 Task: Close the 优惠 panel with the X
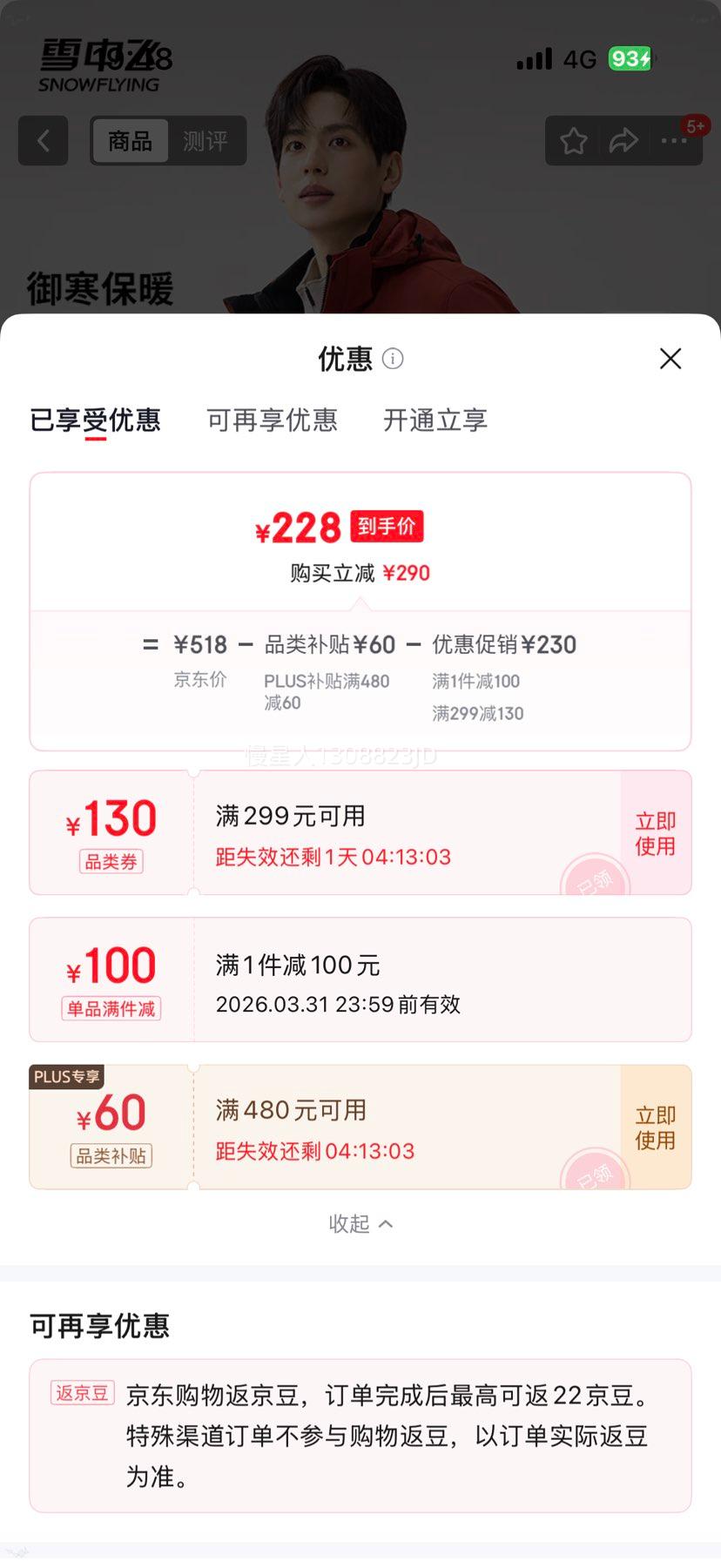coord(670,359)
